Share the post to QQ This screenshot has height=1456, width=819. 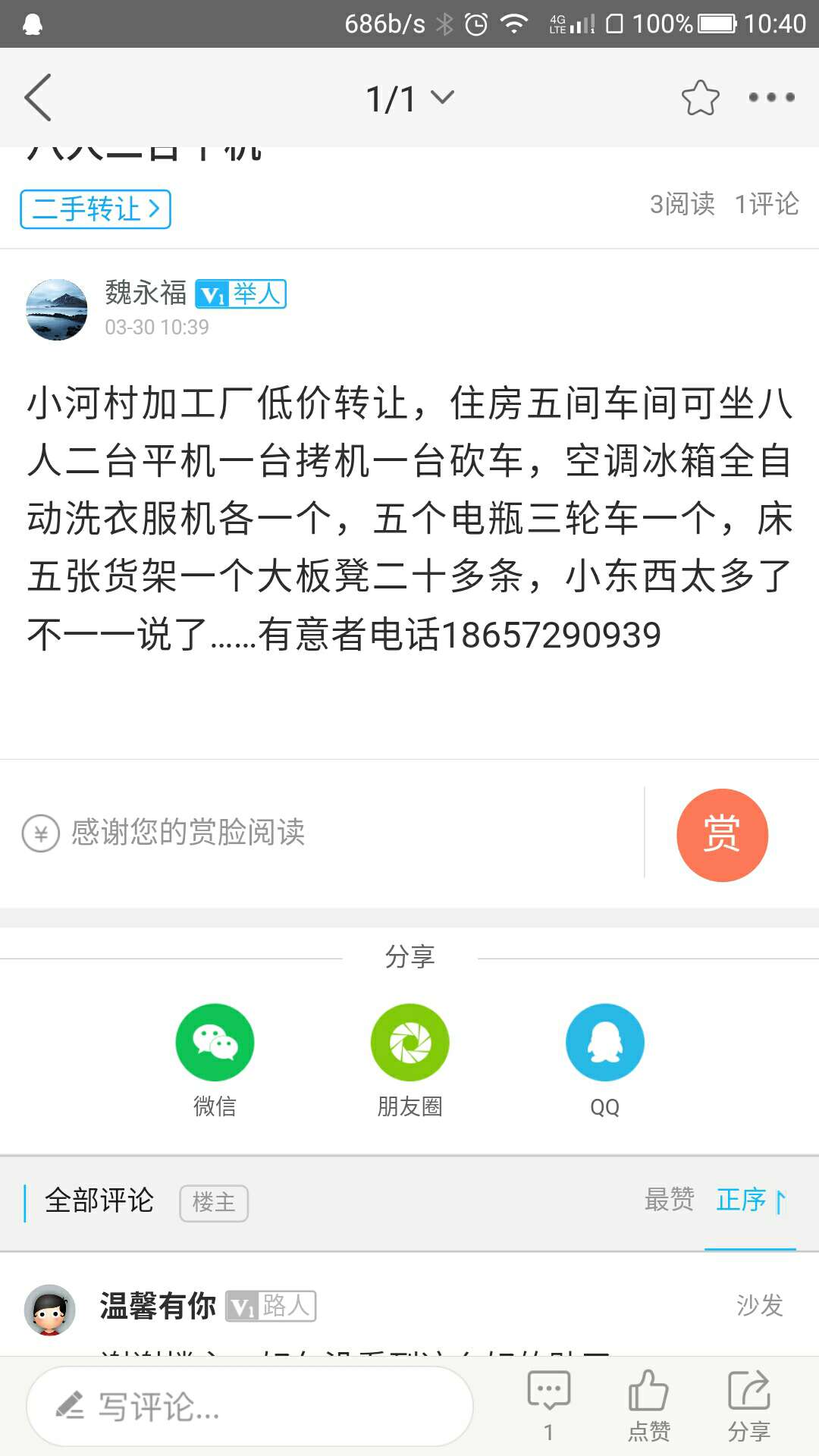tap(604, 1043)
